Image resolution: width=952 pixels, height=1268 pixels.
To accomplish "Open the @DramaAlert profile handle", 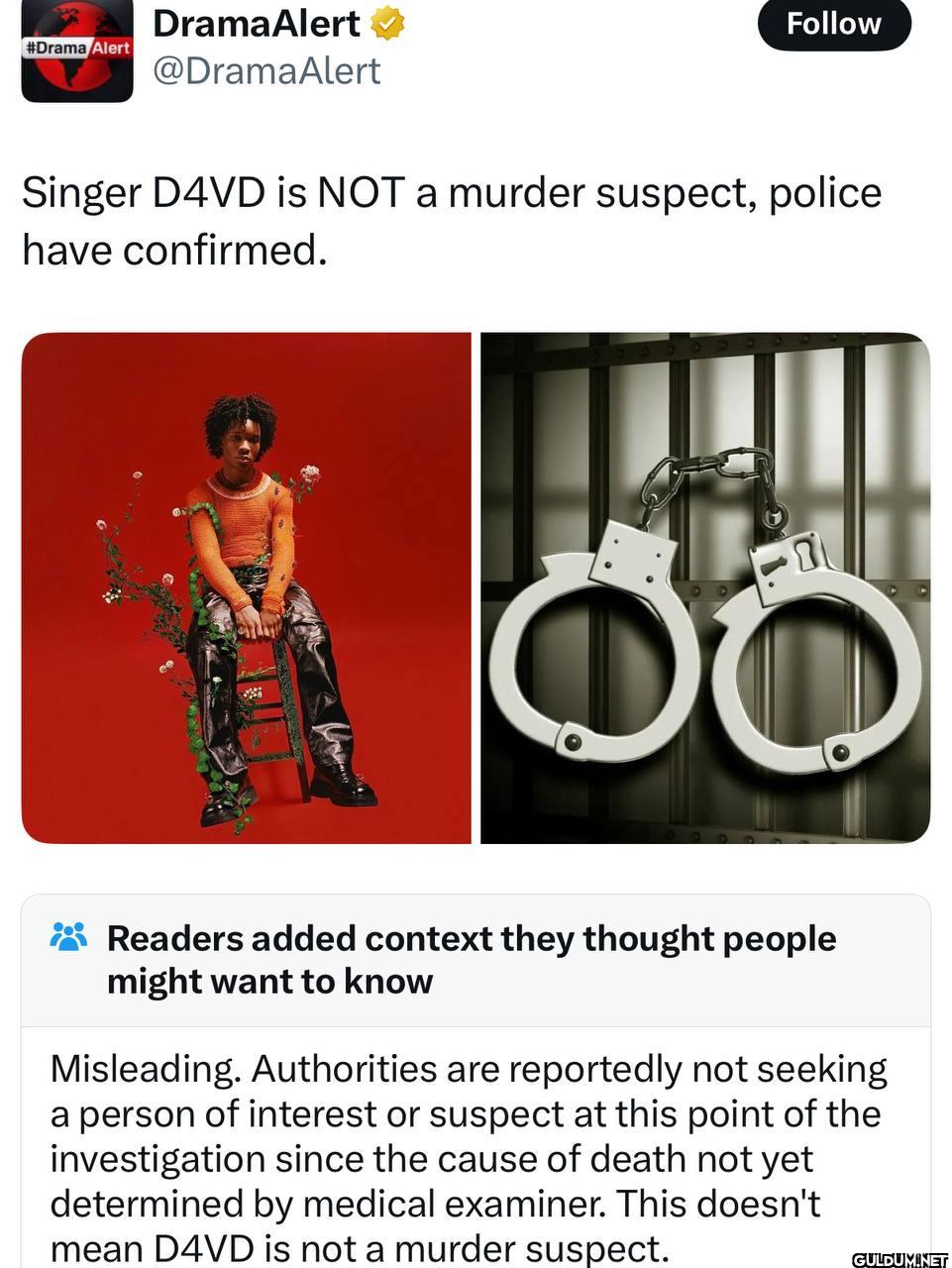I will pos(266,71).
